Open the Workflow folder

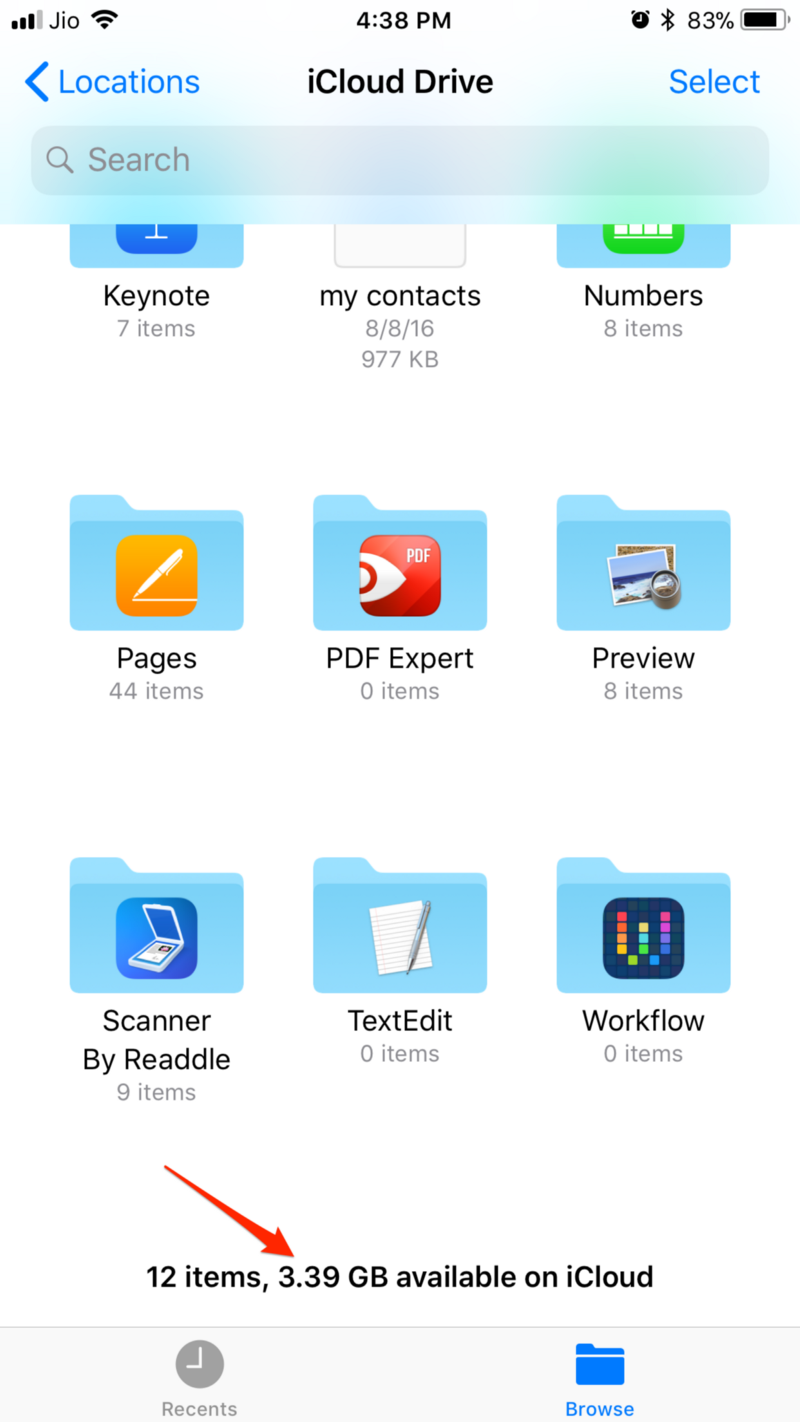pos(643,927)
